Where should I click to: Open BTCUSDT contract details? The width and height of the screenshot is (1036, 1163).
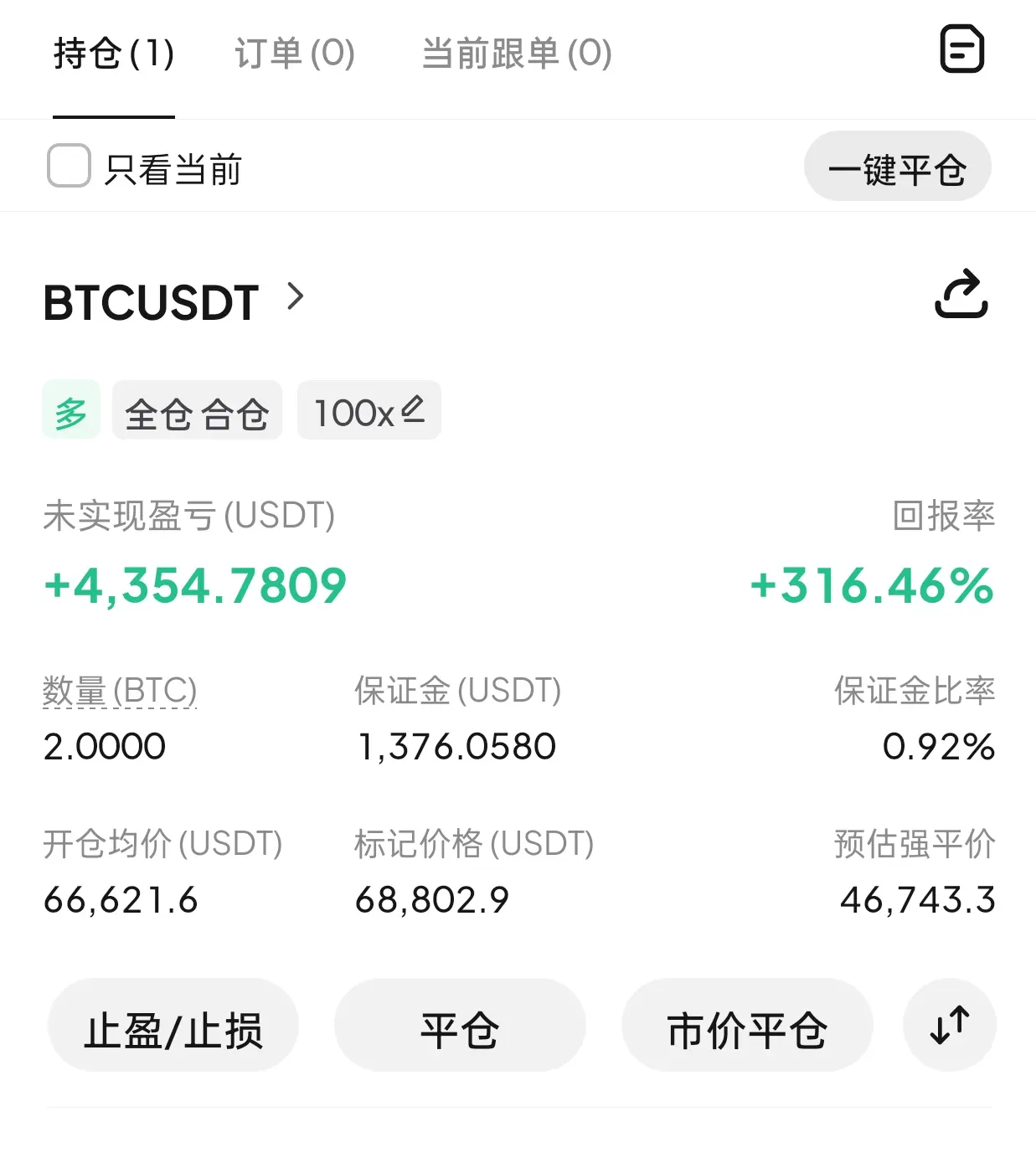point(173,301)
